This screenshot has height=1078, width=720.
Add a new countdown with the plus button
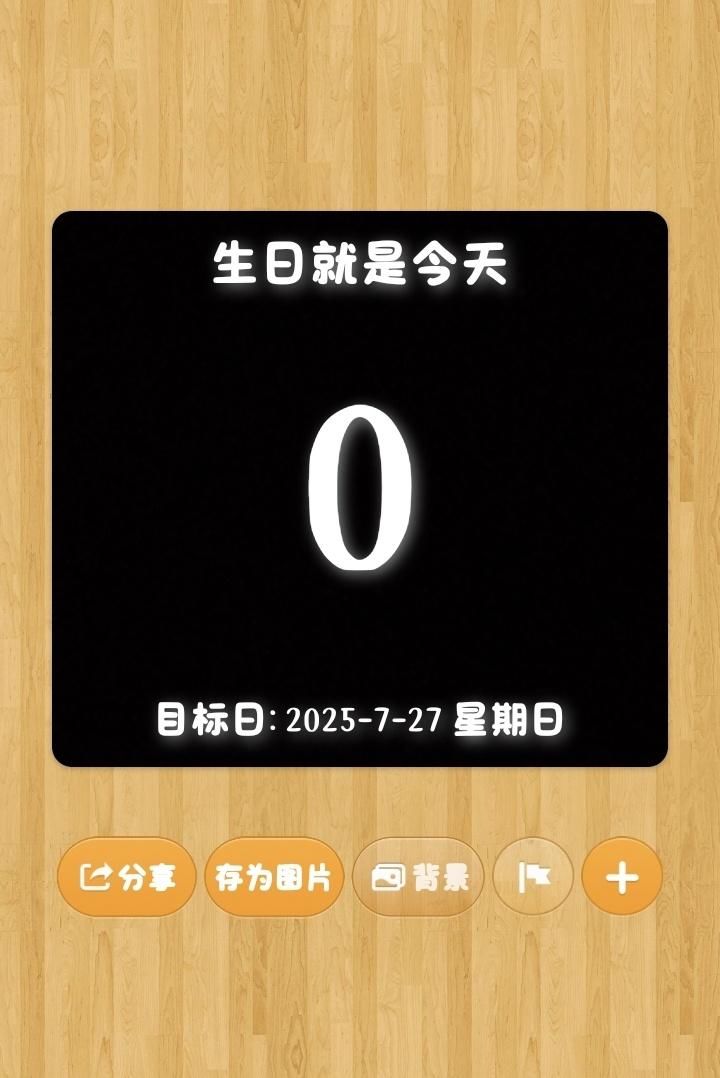[622, 877]
